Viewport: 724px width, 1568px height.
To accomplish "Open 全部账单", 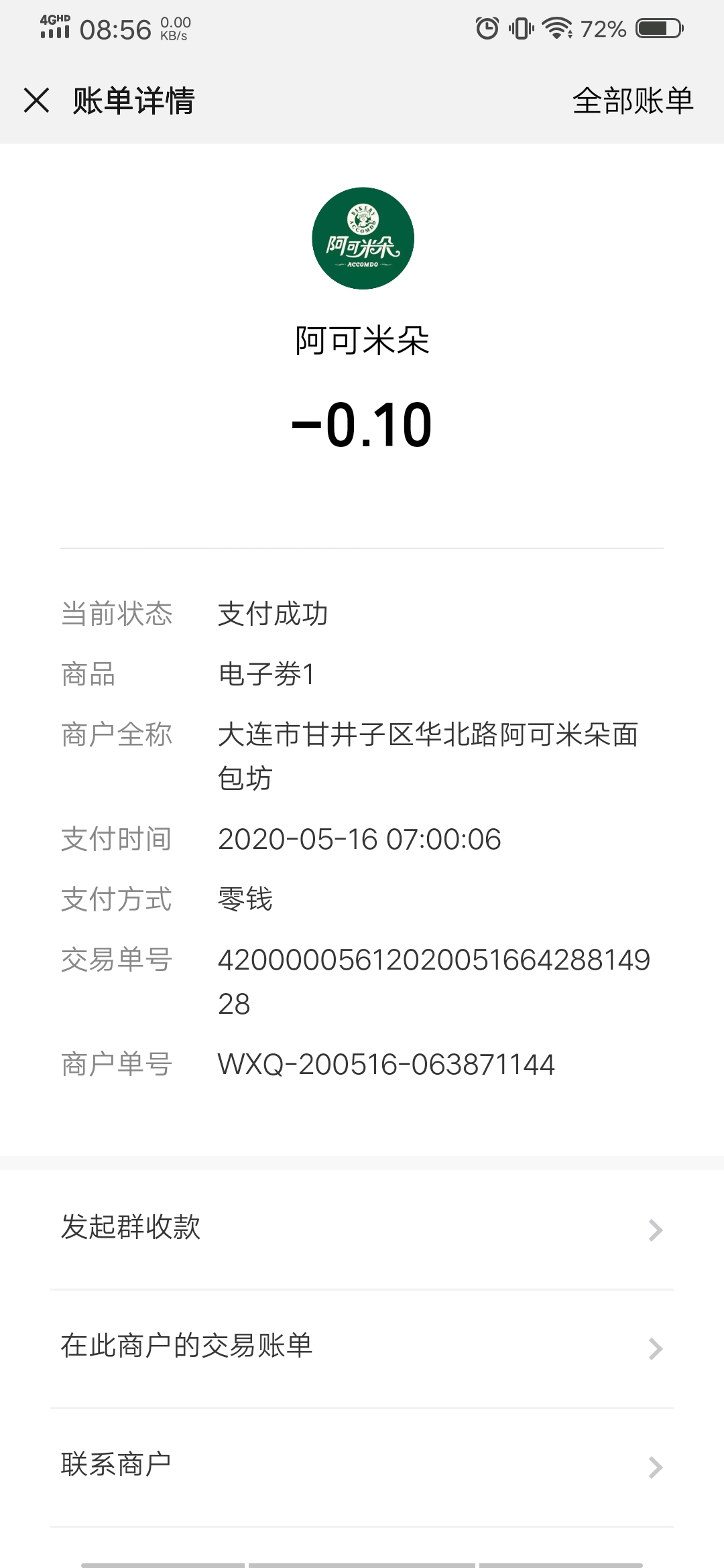I will click(632, 101).
